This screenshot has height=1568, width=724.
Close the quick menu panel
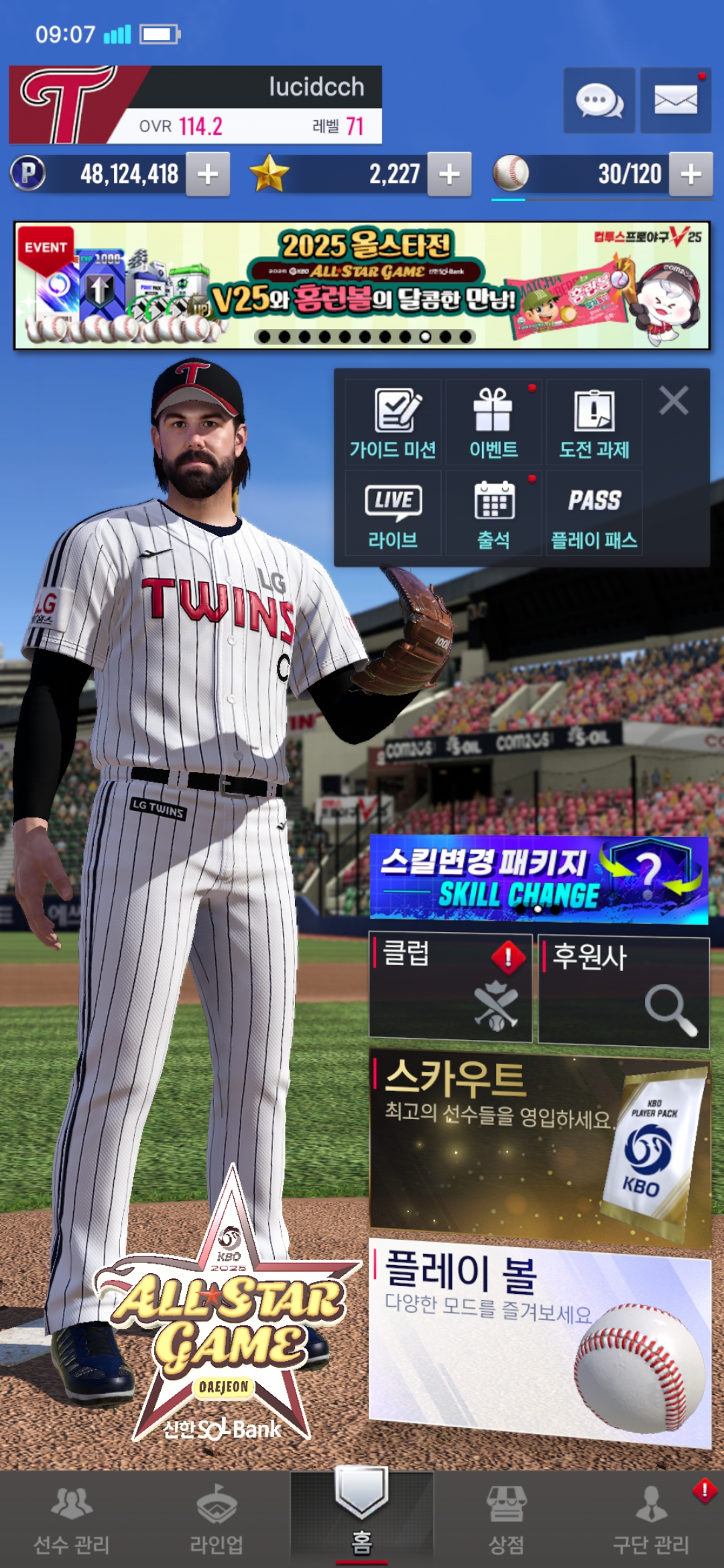673,401
